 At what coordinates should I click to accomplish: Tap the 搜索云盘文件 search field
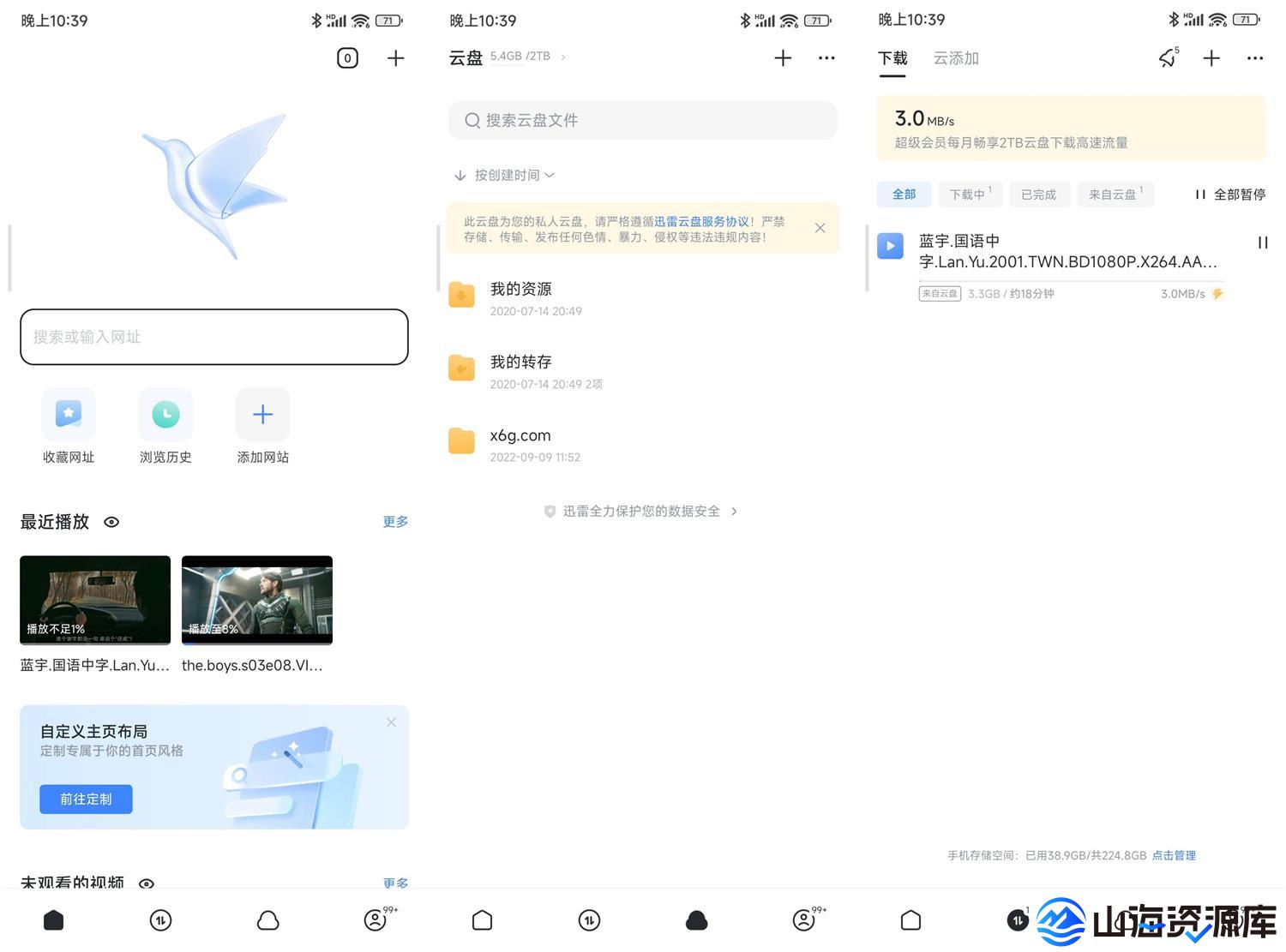642,121
